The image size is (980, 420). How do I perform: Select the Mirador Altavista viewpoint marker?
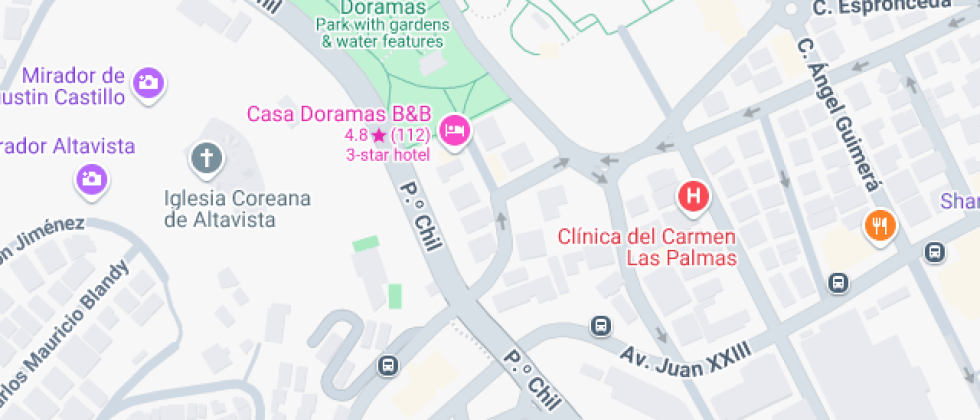coord(92,178)
